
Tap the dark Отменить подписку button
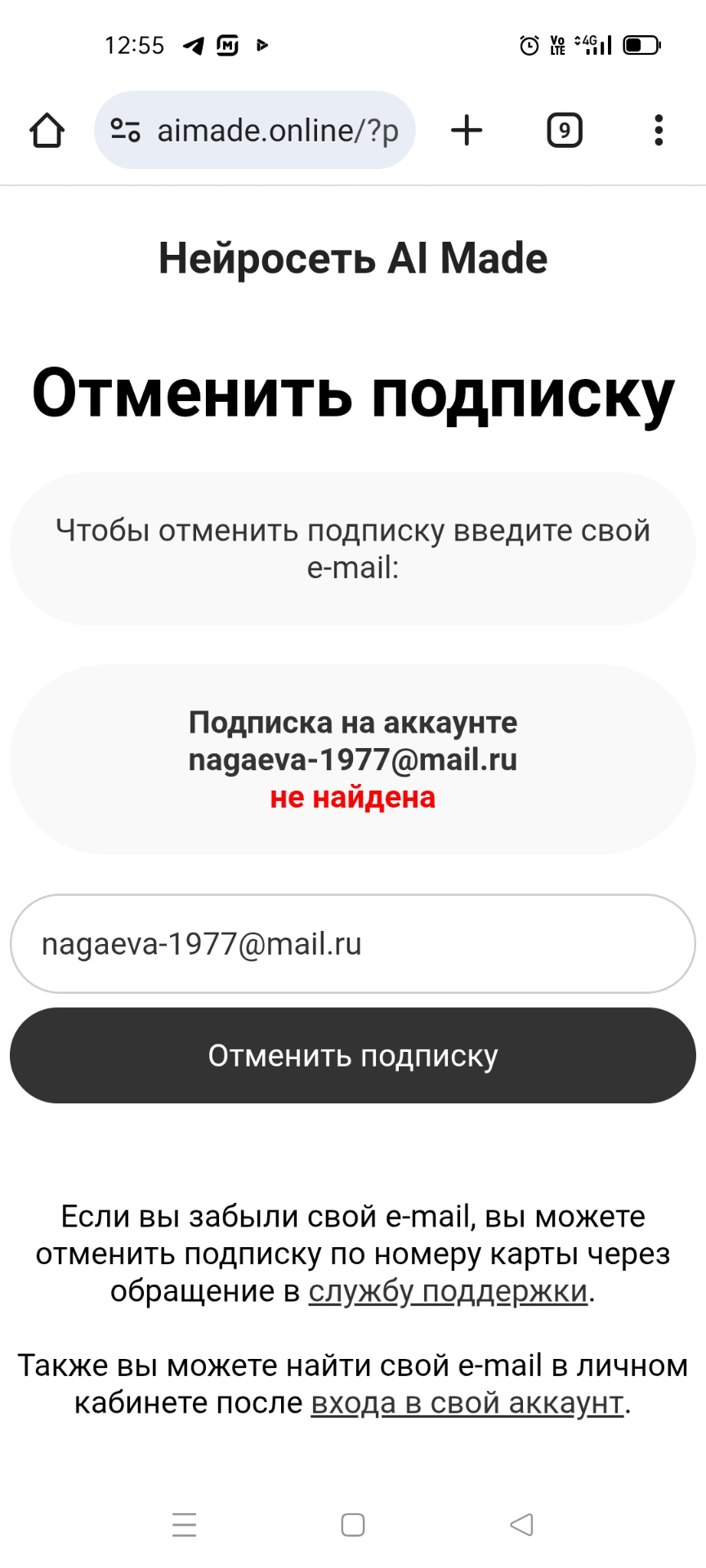pos(353,1055)
